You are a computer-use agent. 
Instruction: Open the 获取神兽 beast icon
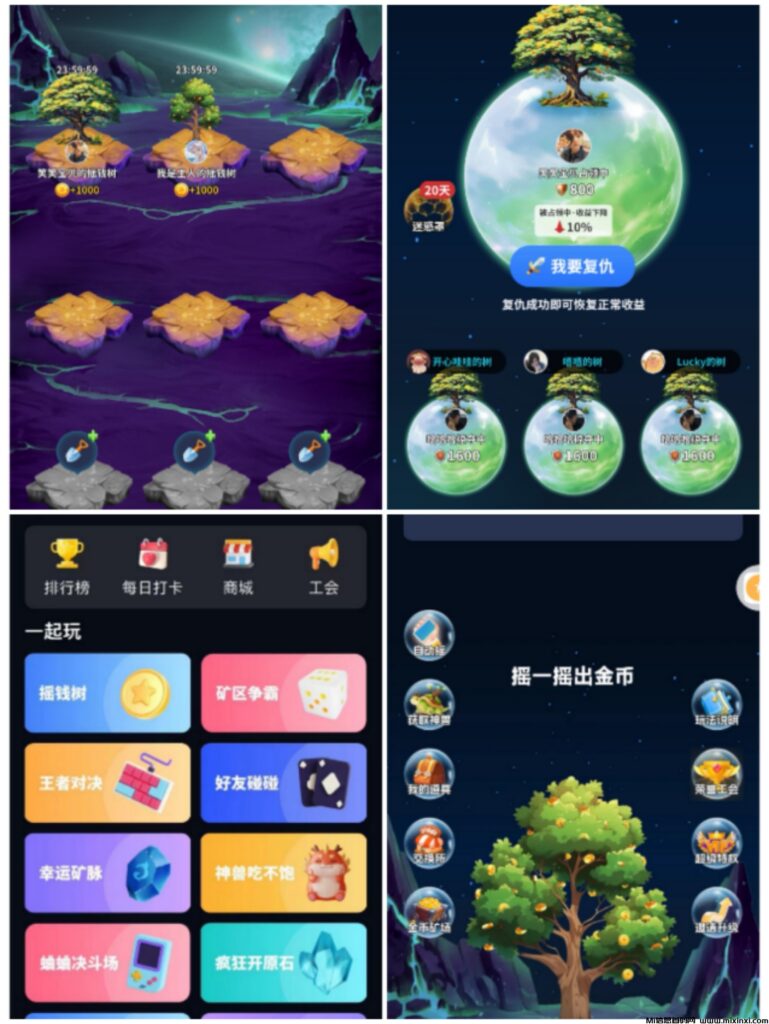point(430,703)
